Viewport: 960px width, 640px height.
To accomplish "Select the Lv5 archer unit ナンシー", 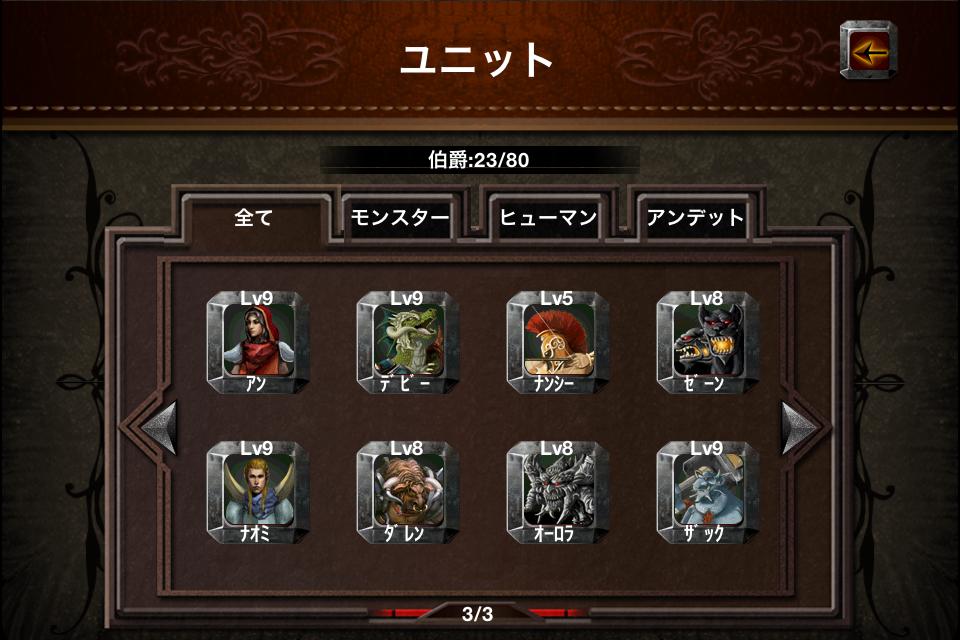I will pyautogui.click(x=558, y=342).
